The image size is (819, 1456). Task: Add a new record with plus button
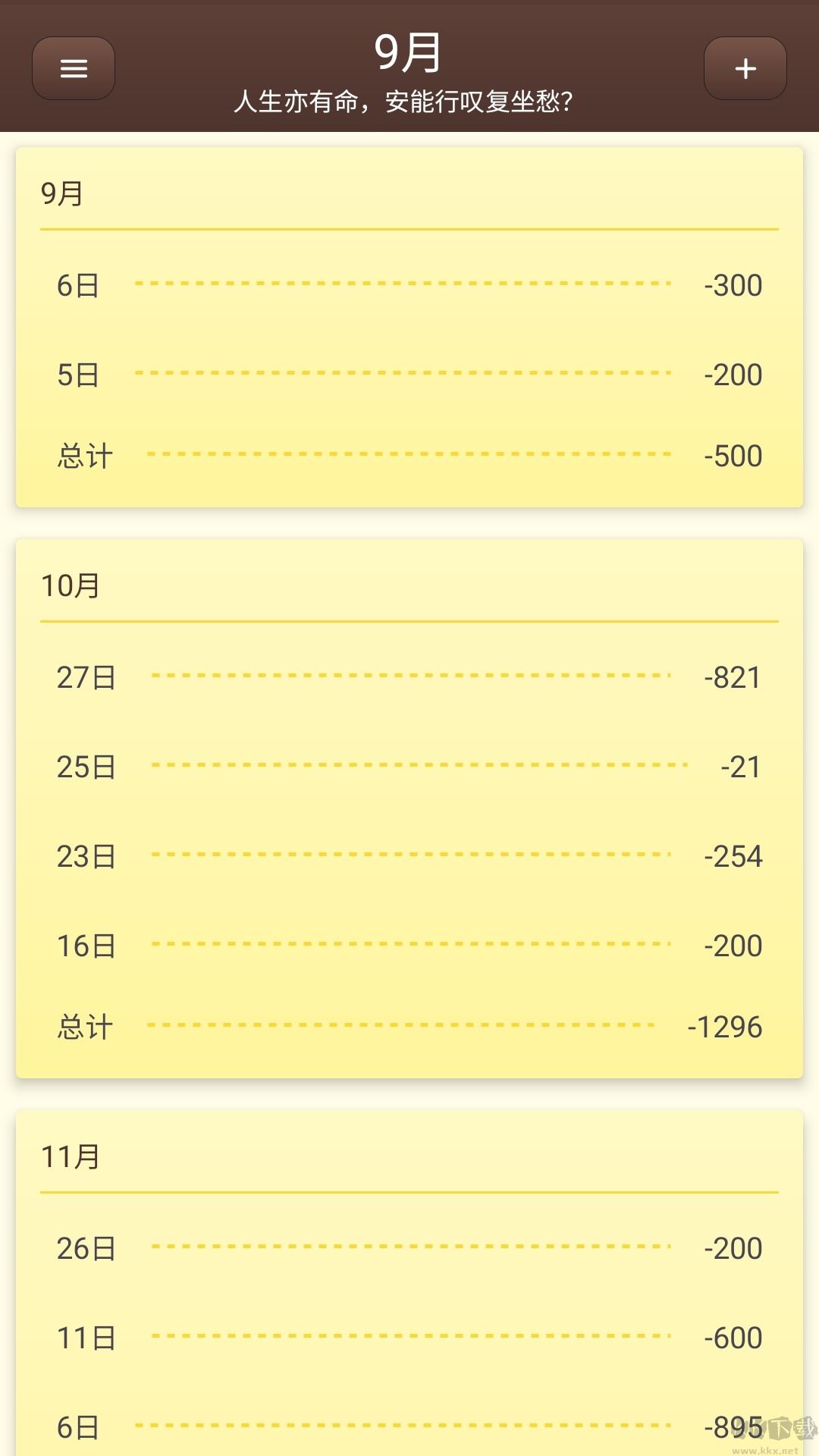(x=745, y=69)
